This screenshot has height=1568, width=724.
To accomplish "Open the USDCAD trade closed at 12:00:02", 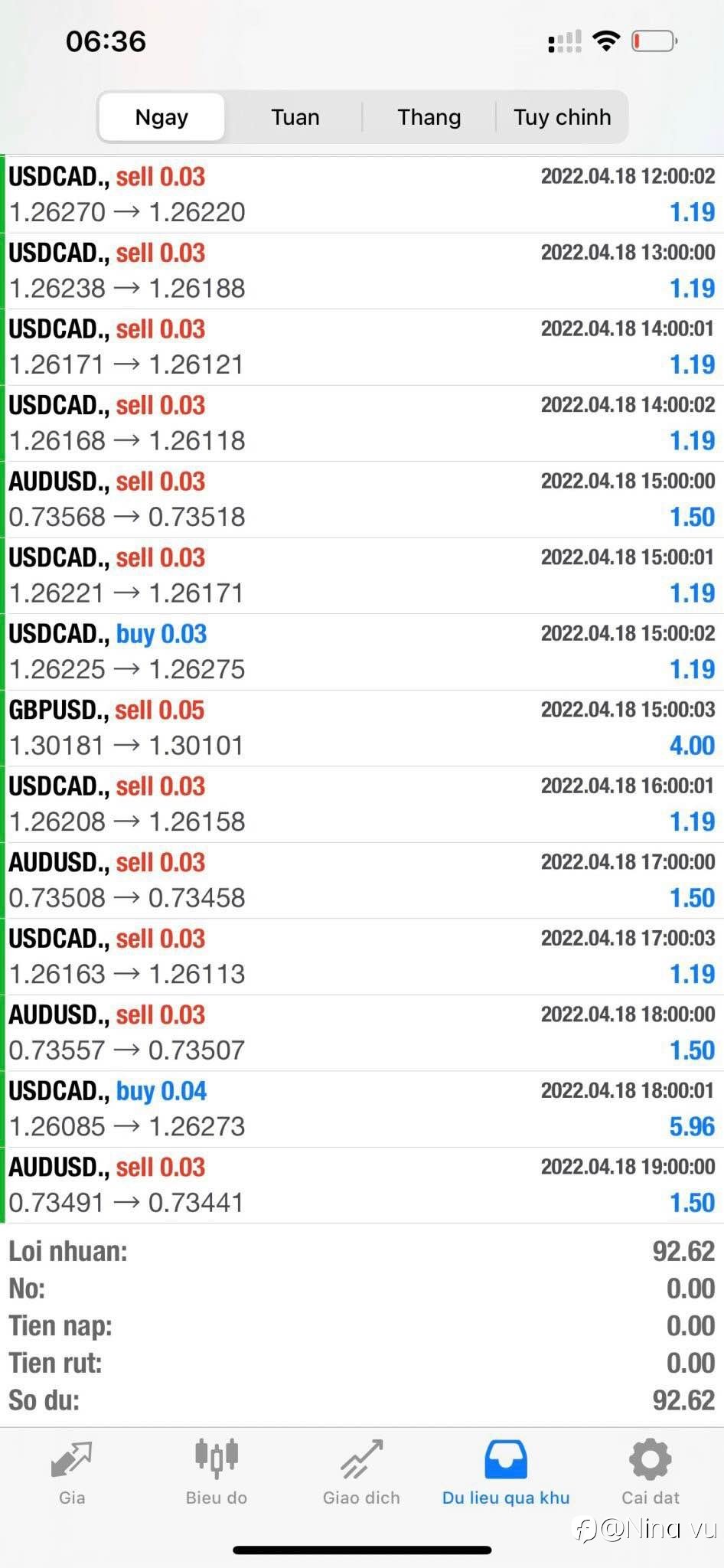I will 362,194.
